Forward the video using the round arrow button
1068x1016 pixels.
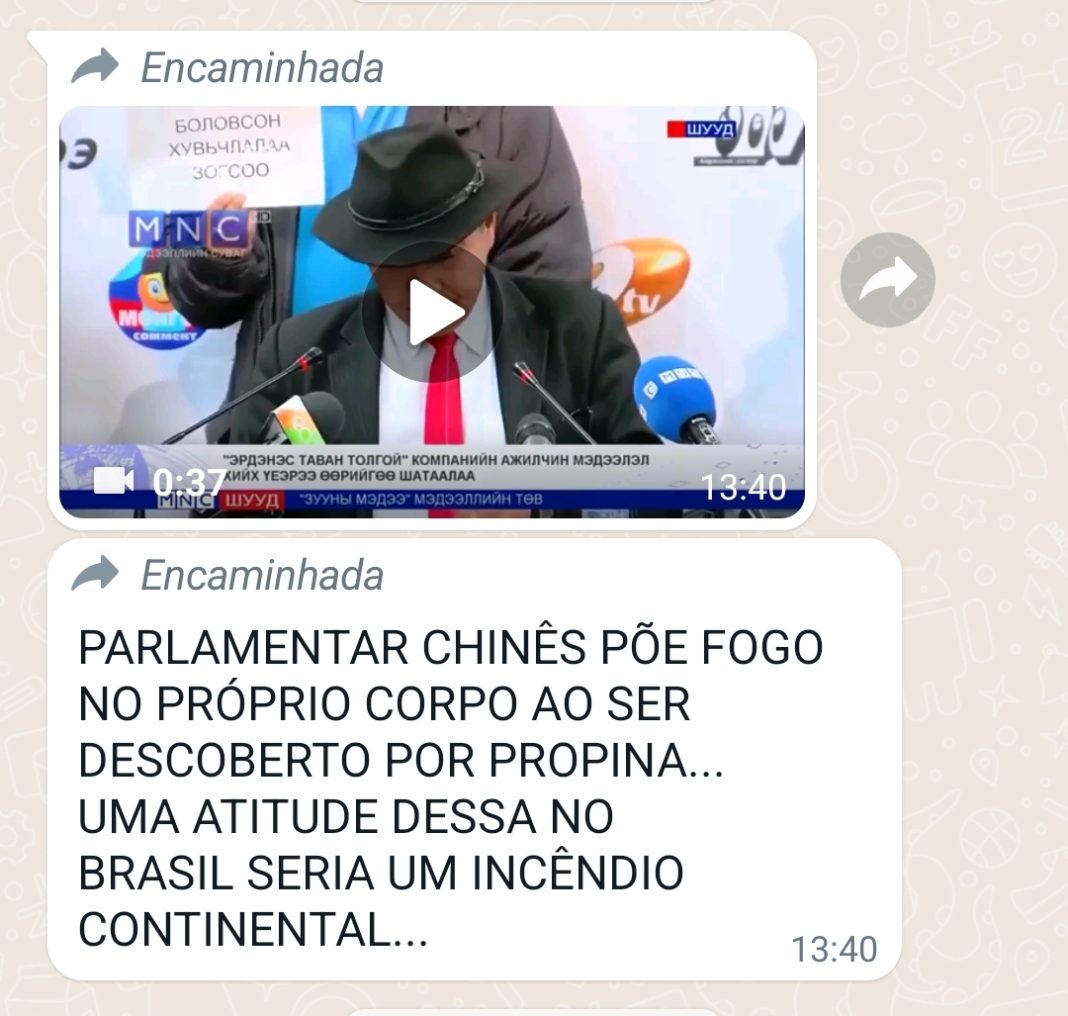click(x=887, y=280)
